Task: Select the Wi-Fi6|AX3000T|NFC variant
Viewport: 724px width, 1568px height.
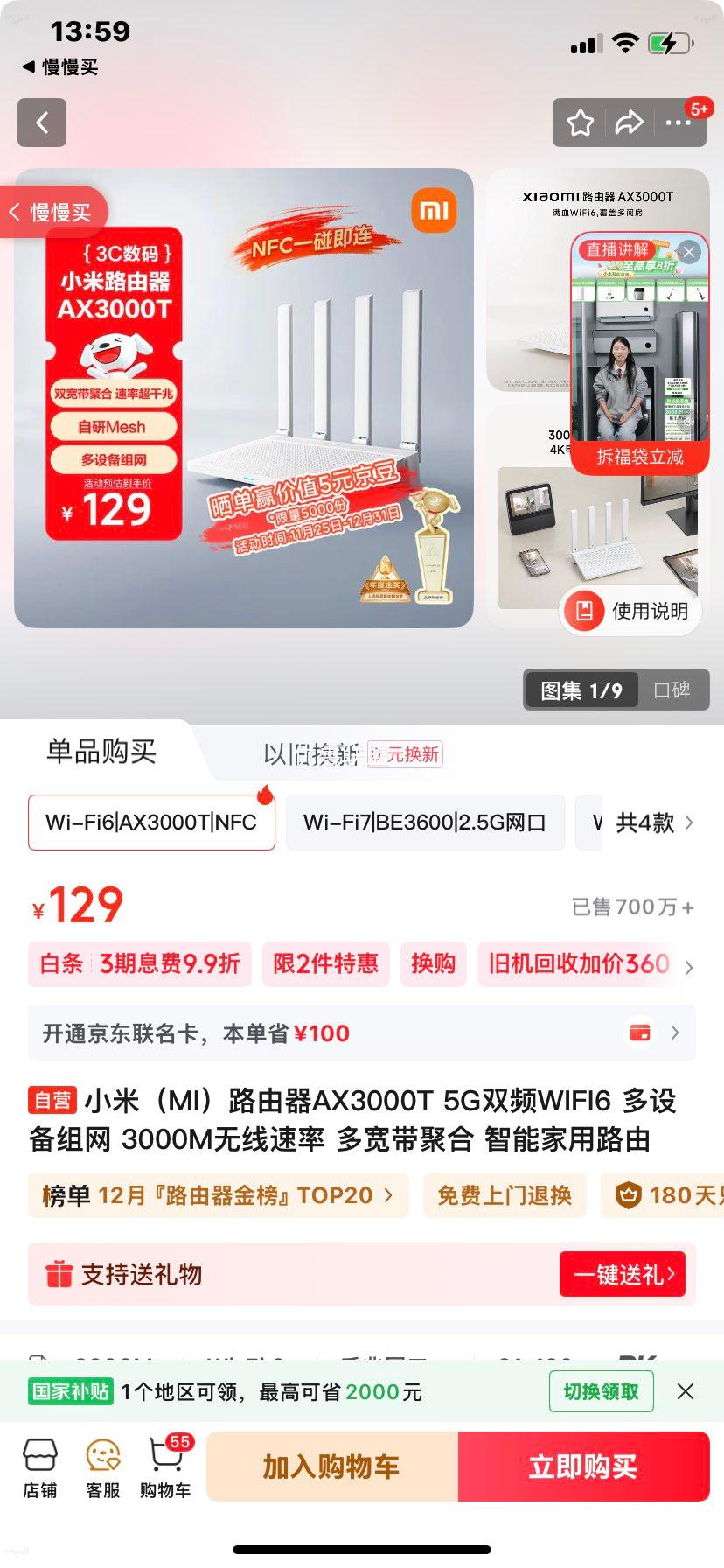Action: 150,822
